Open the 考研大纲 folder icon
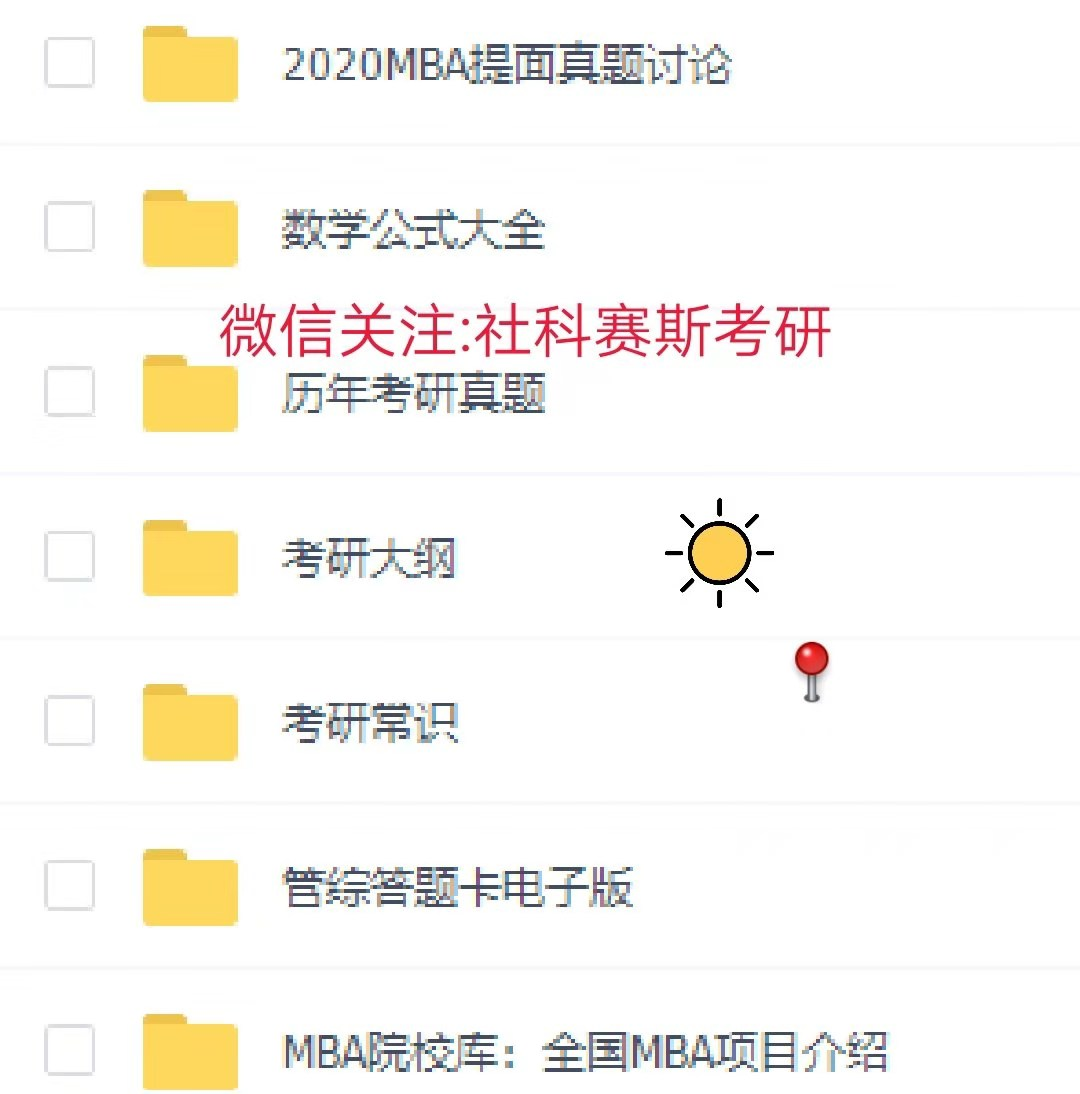 coord(190,558)
